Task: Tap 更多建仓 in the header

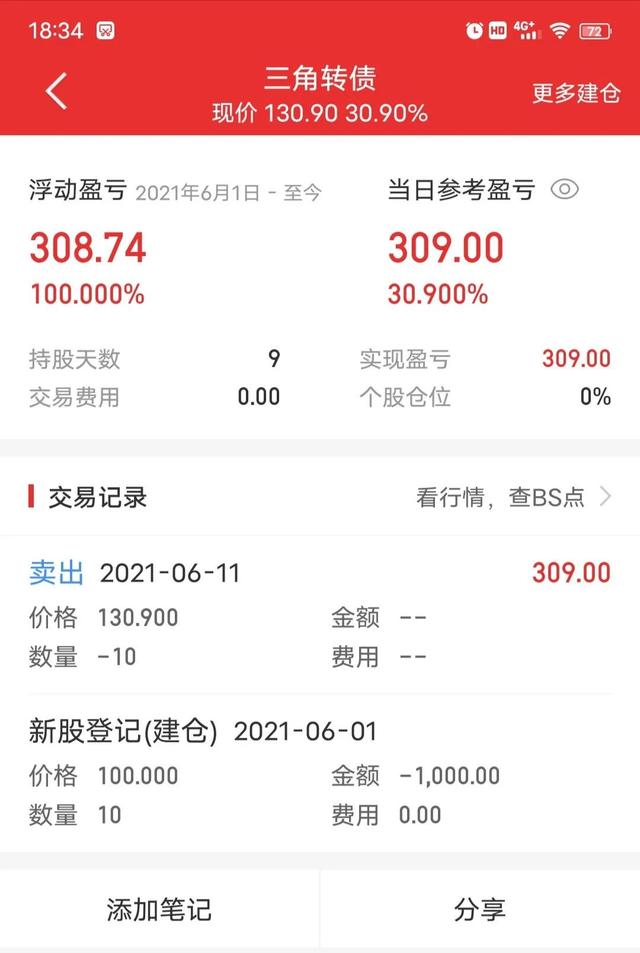Action: (575, 93)
